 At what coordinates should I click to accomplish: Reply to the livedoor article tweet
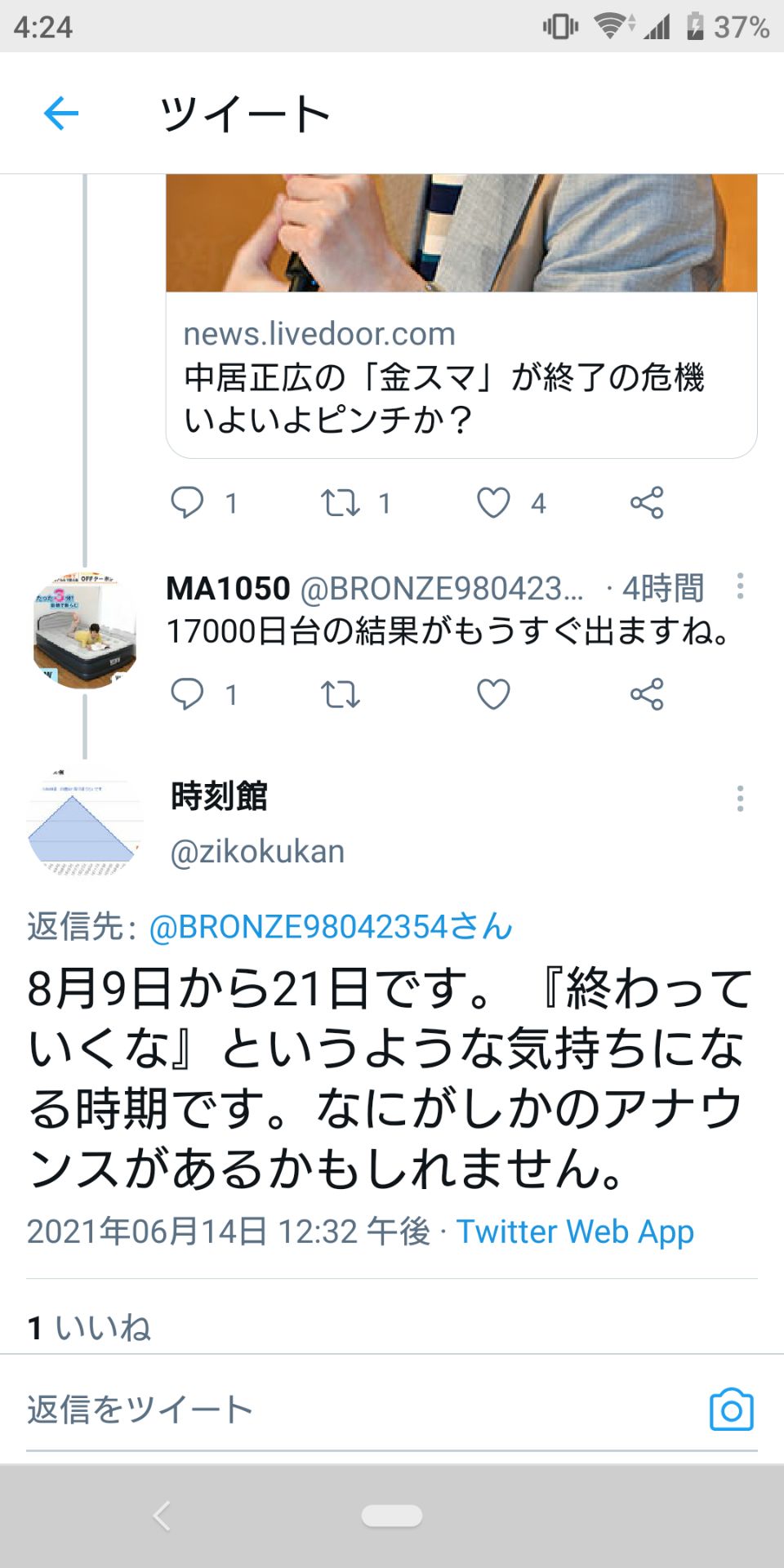click(x=187, y=502)
